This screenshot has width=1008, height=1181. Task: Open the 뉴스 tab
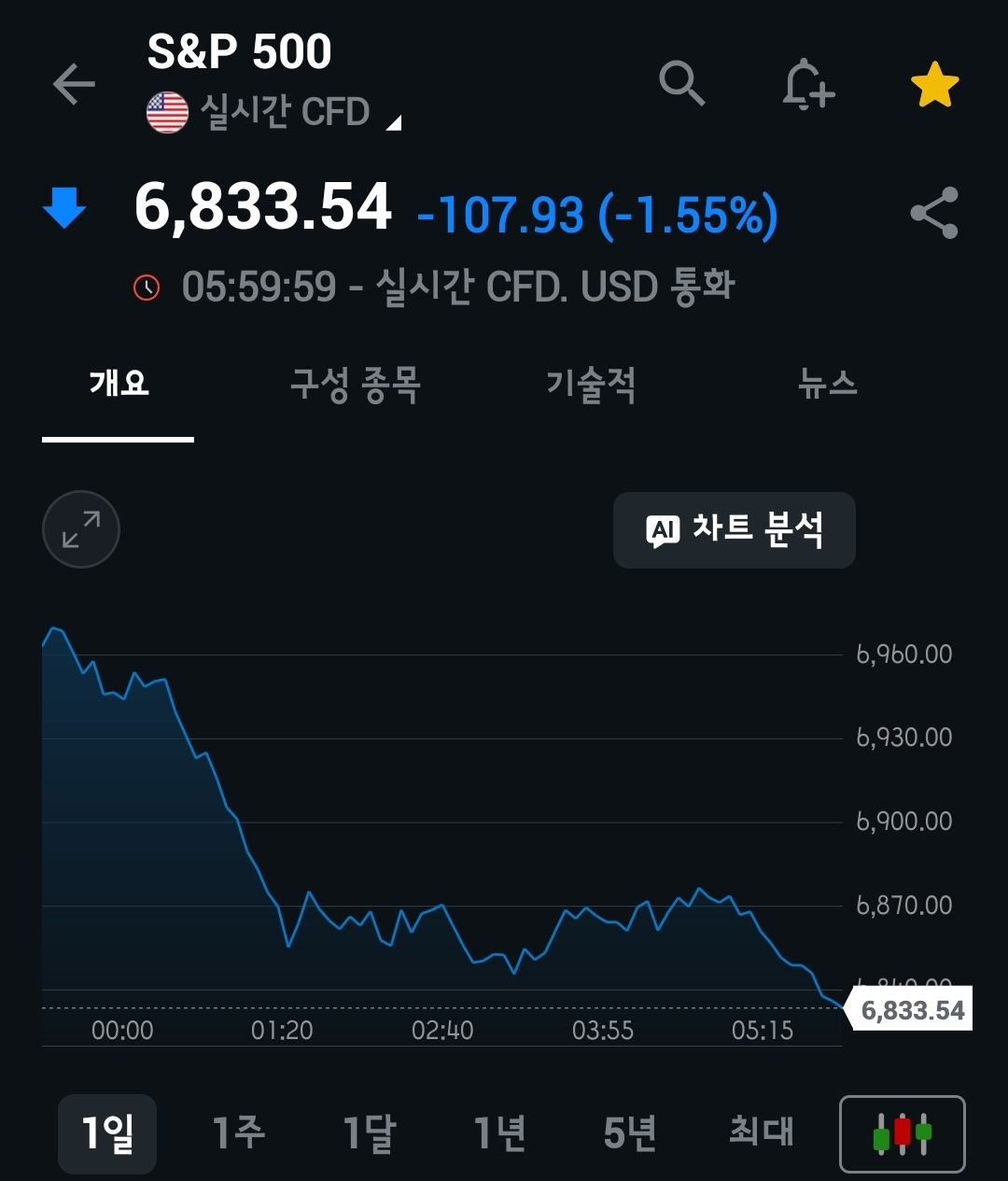[827, 384]
